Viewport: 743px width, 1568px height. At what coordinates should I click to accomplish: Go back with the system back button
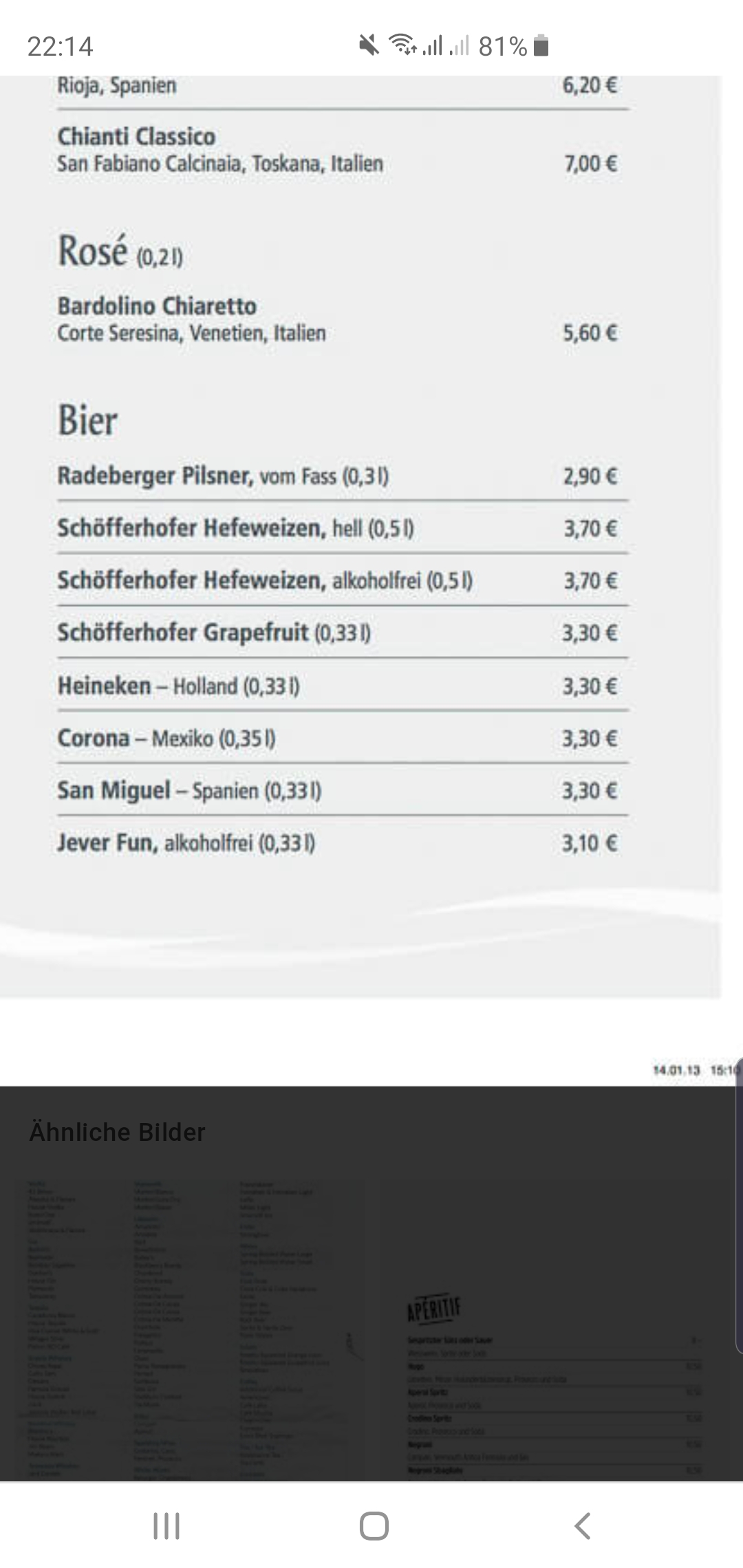(x=582, y=1525)
